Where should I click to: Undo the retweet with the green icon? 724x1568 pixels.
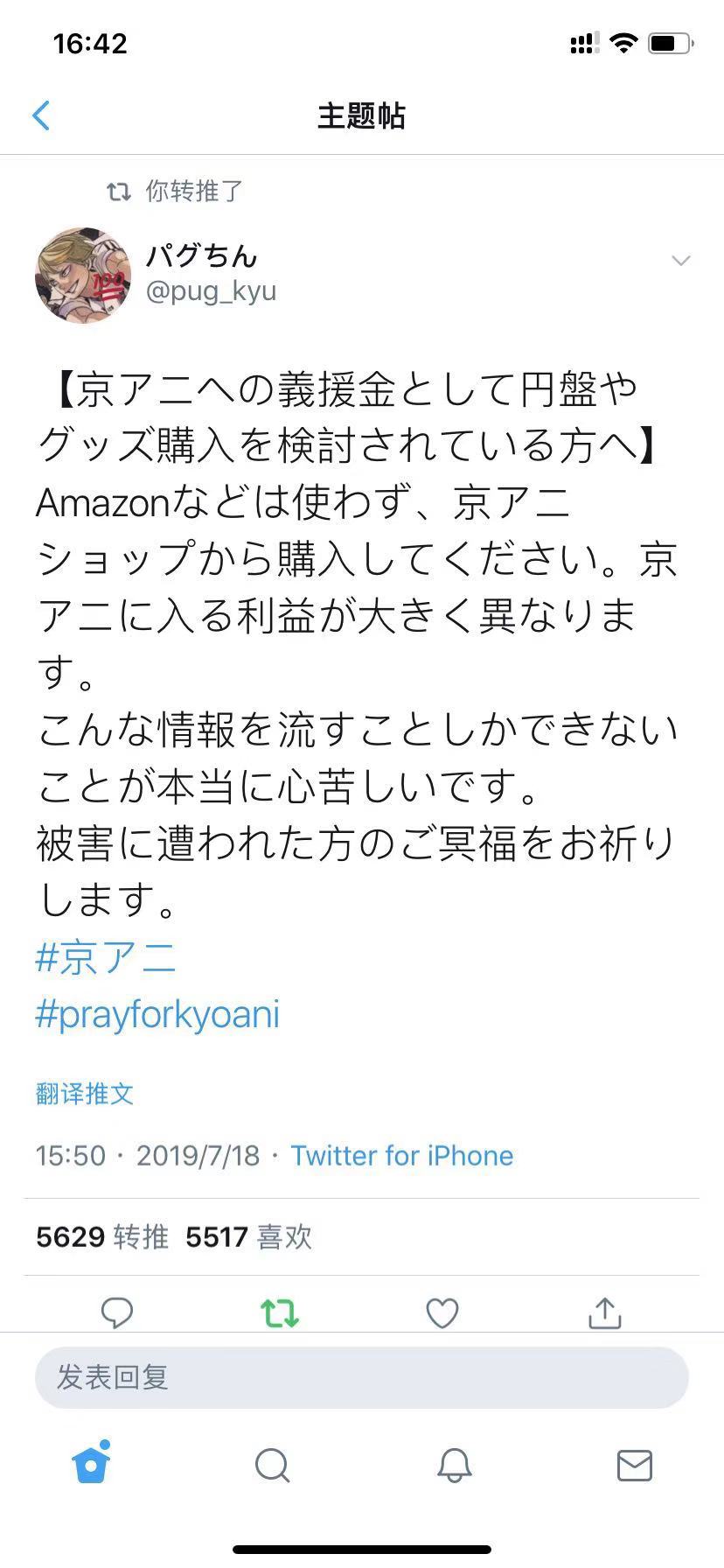(280, 1312)
